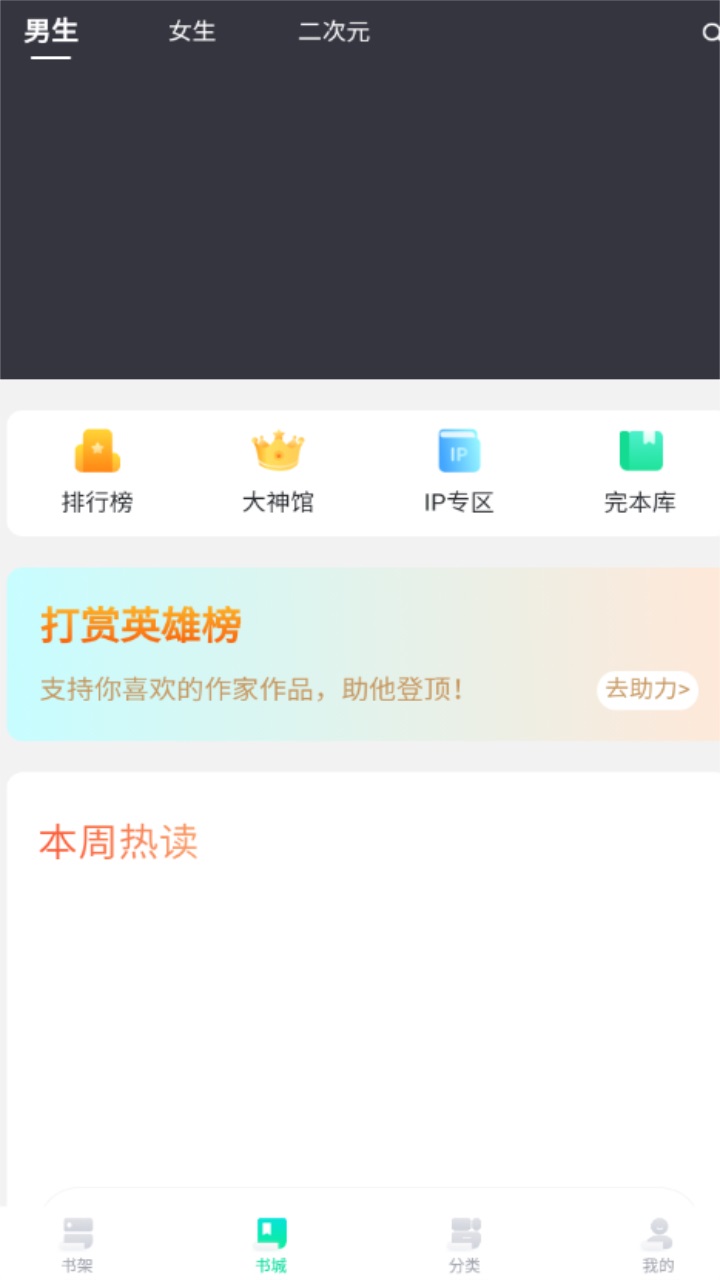Tap the 去助力 support button

(646, 690)
